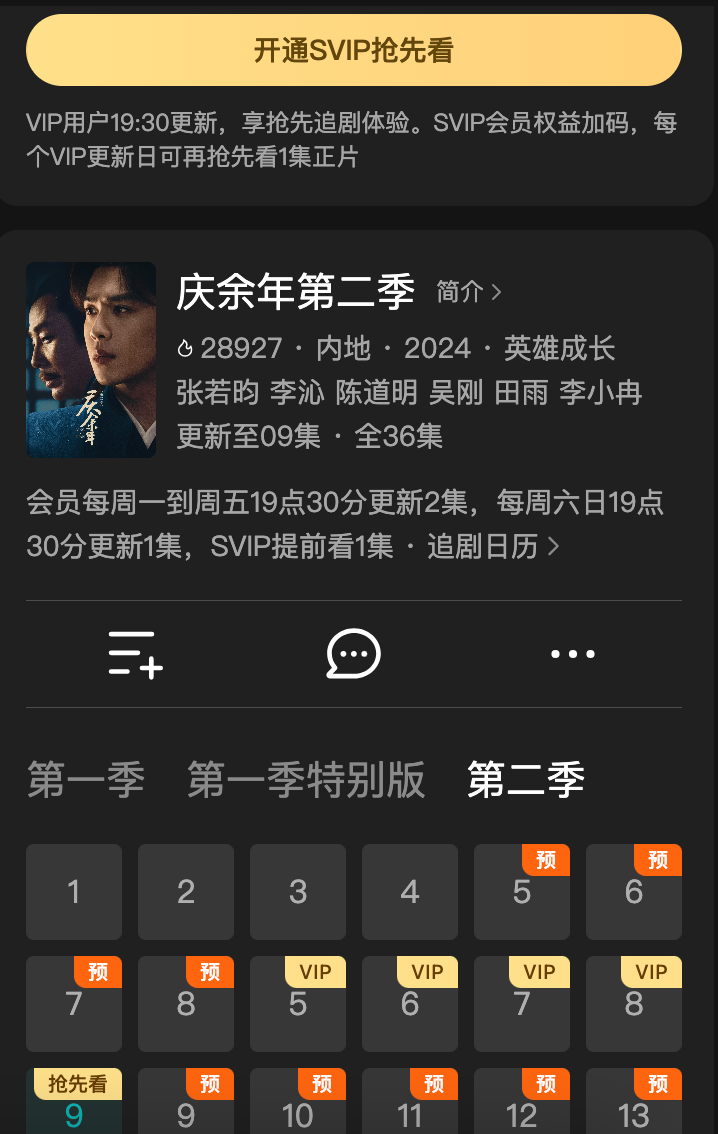This screenshot has height=1134, width=718.
Task: Select episode 3
Action: point(298,892)
